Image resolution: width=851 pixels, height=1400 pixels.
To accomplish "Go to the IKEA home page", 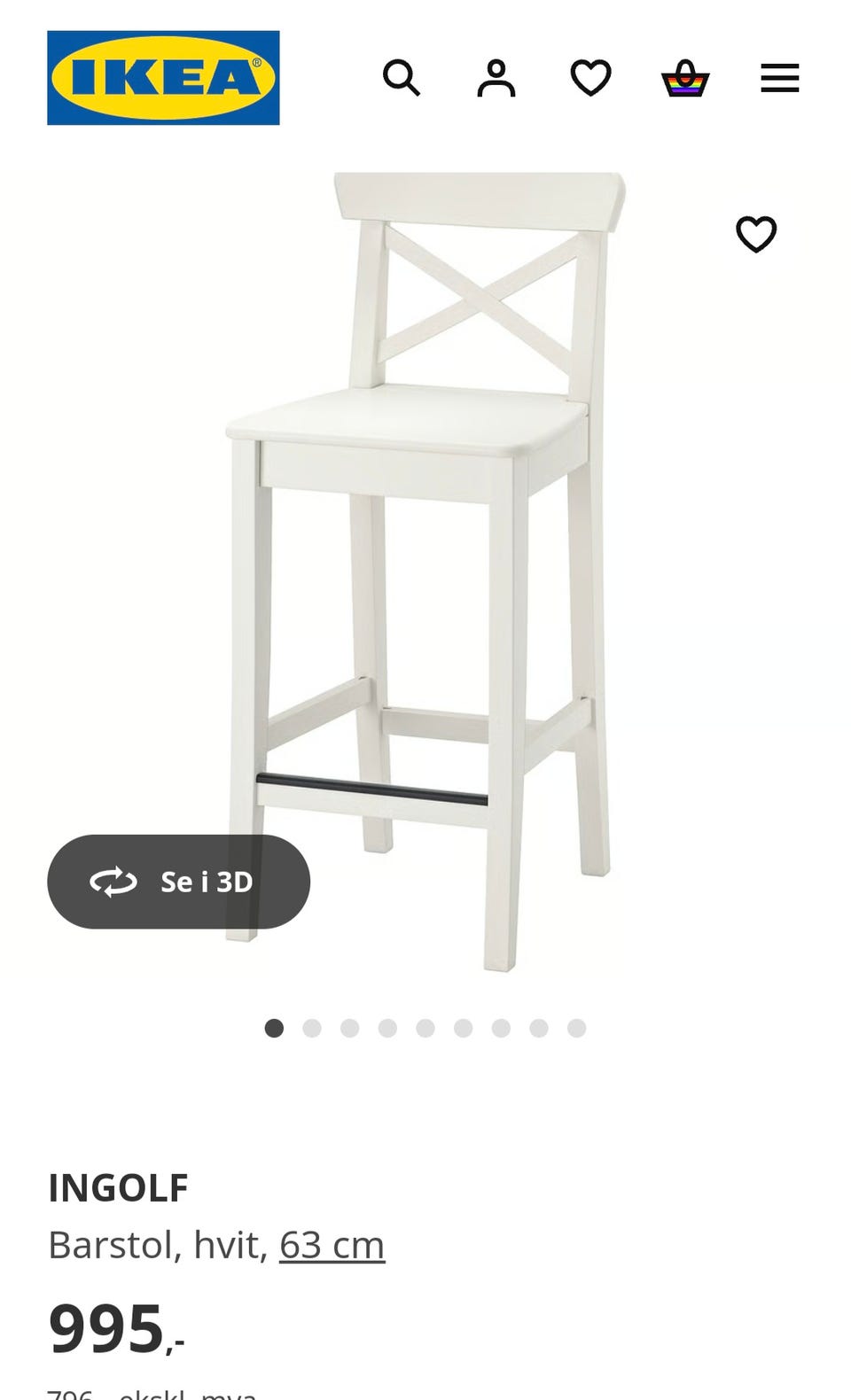I will point(163,78).
